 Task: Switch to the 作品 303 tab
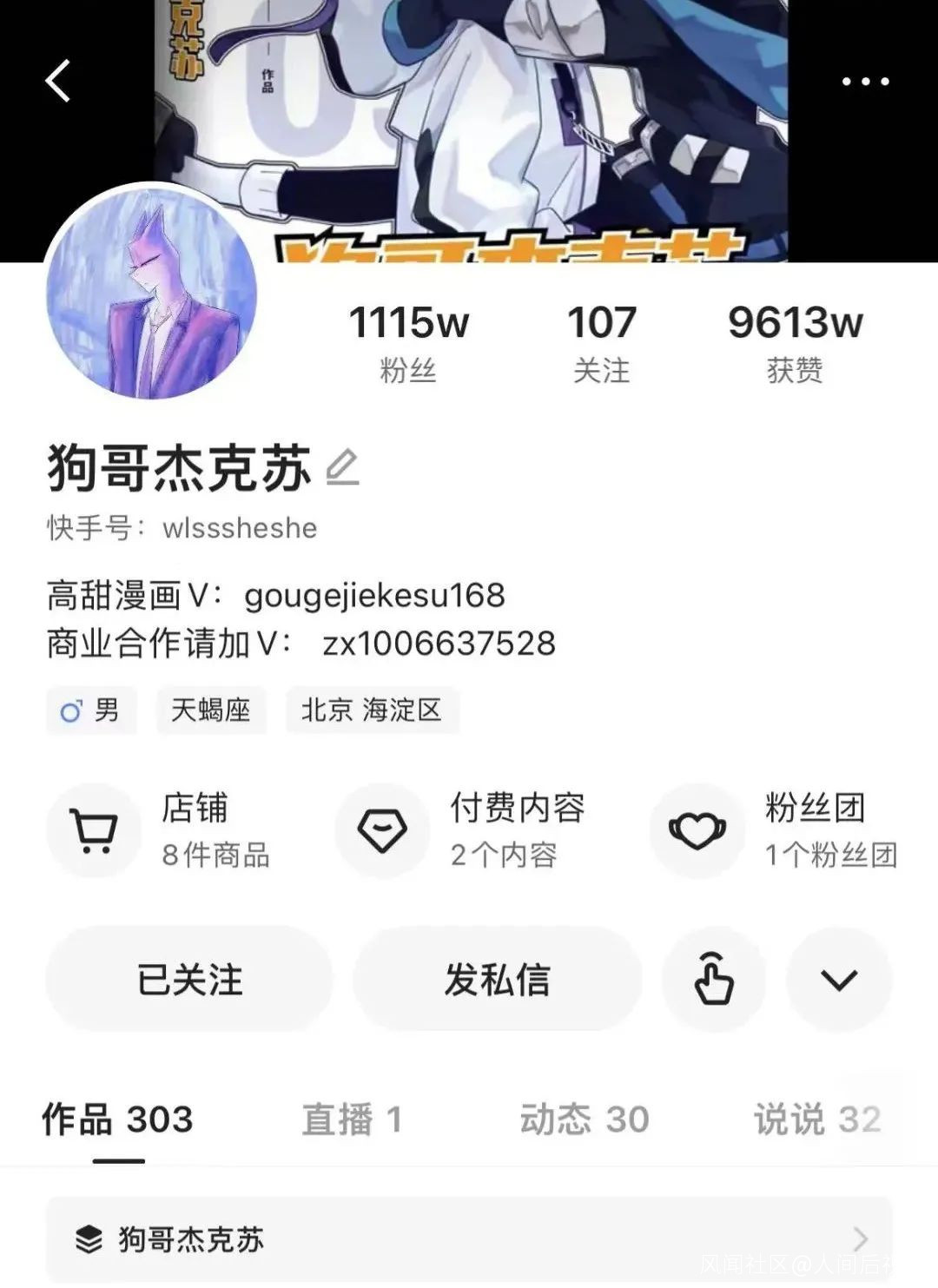118,1120
